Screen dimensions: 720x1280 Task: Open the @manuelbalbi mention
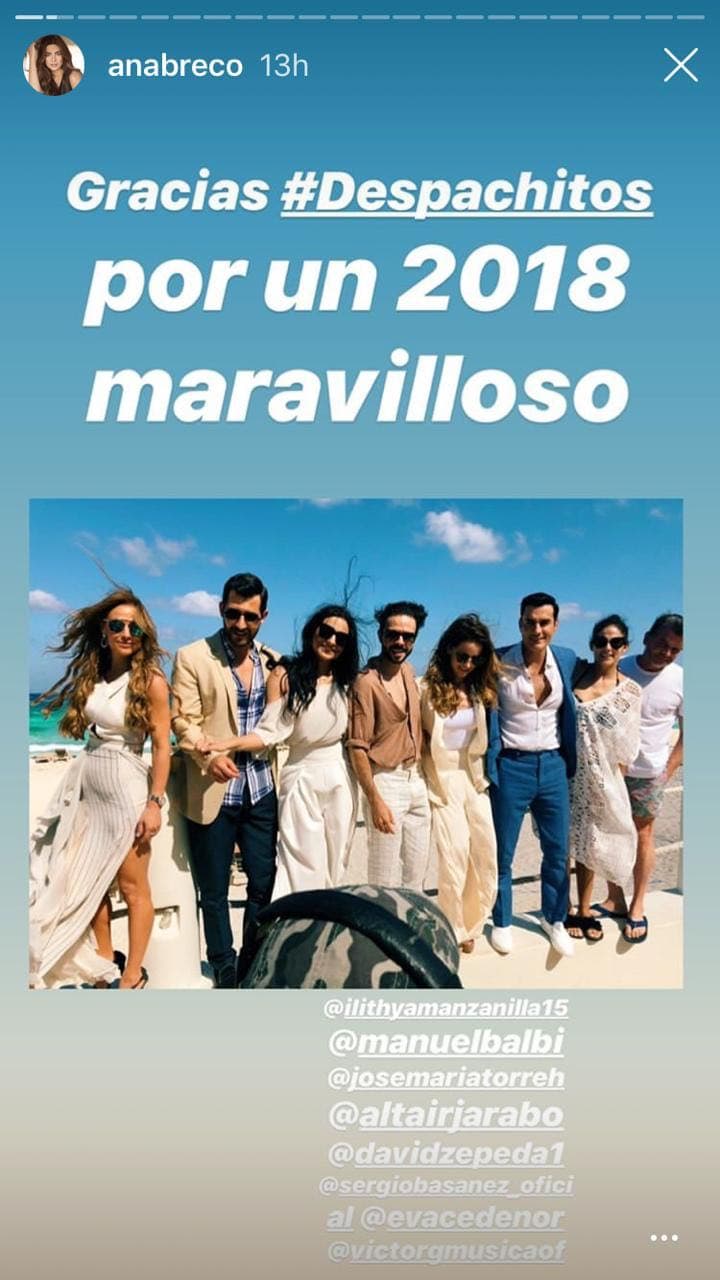coord(446,1044)
